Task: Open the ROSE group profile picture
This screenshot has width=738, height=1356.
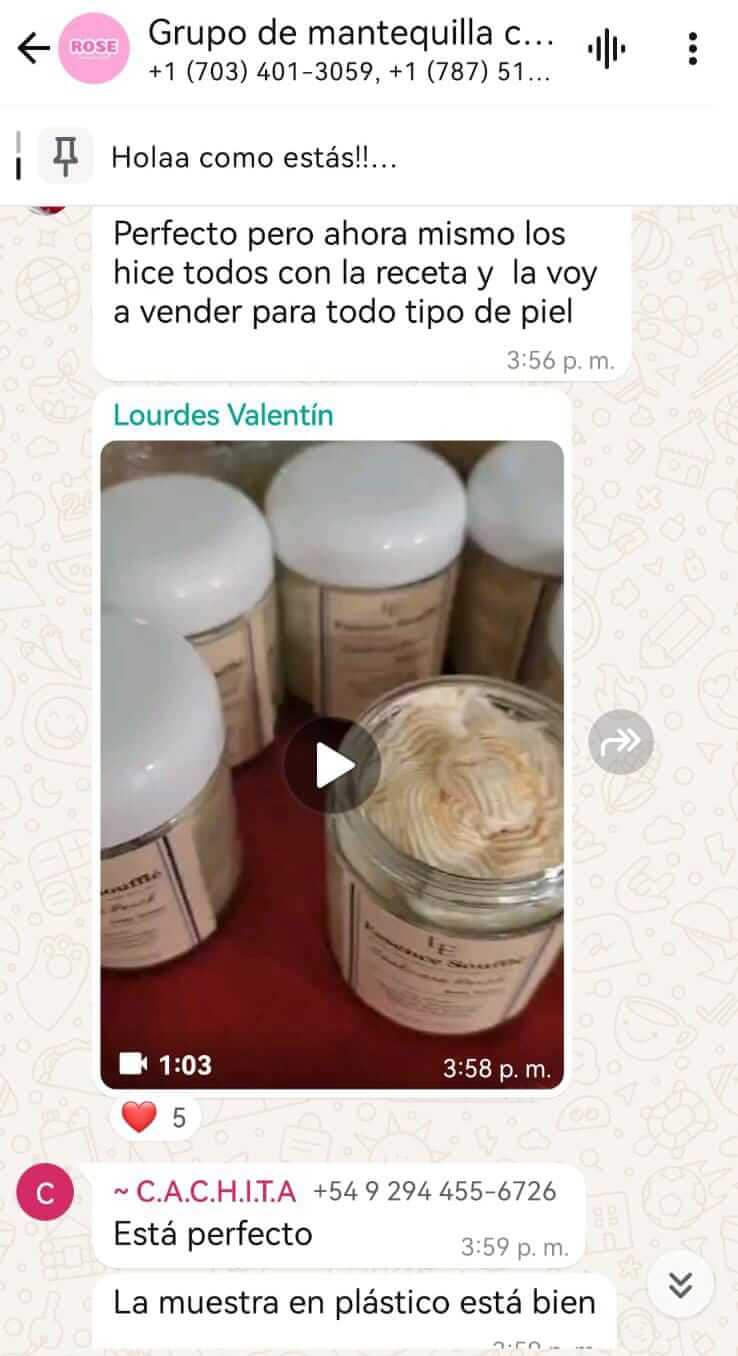Action: pyautogui.click(x=94, y=48)
